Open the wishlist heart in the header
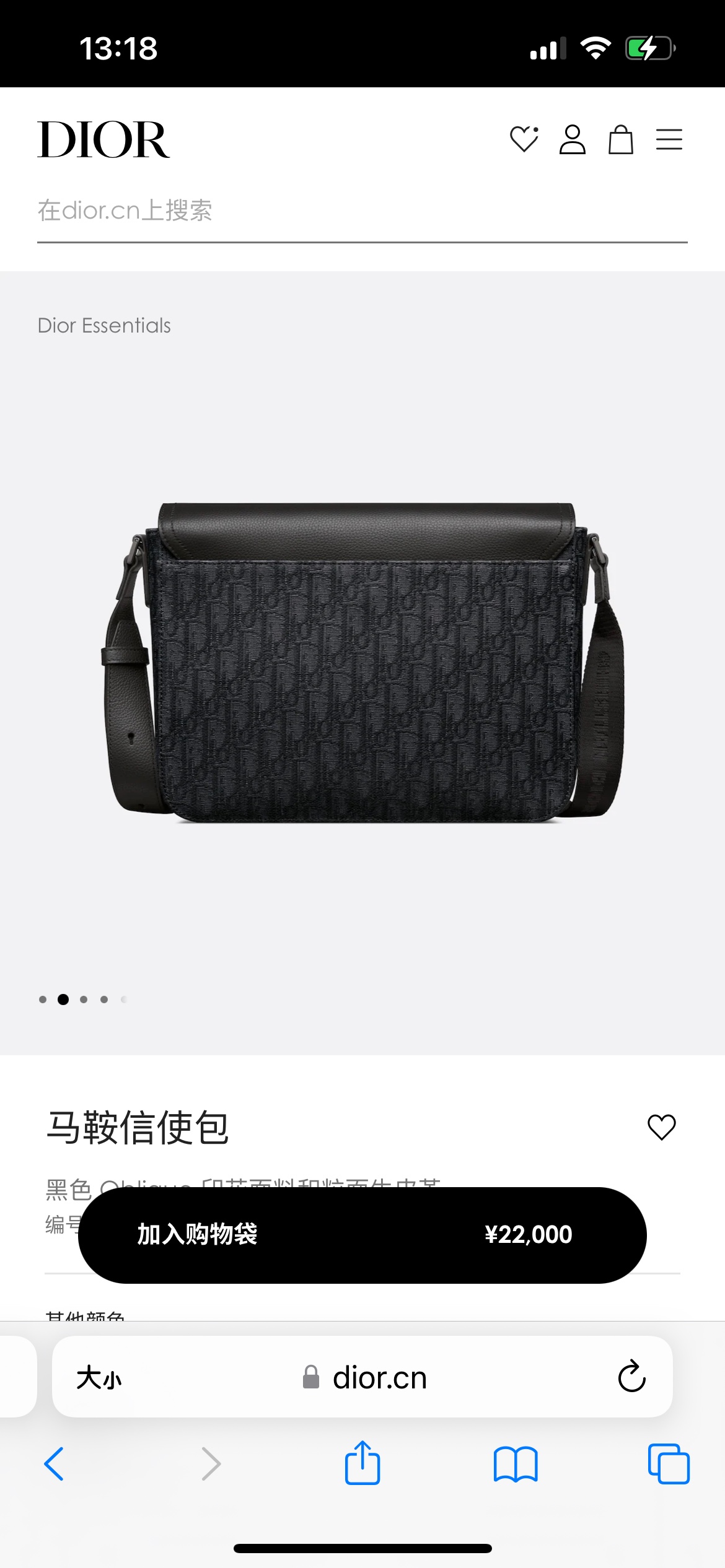 pos(524,139)
